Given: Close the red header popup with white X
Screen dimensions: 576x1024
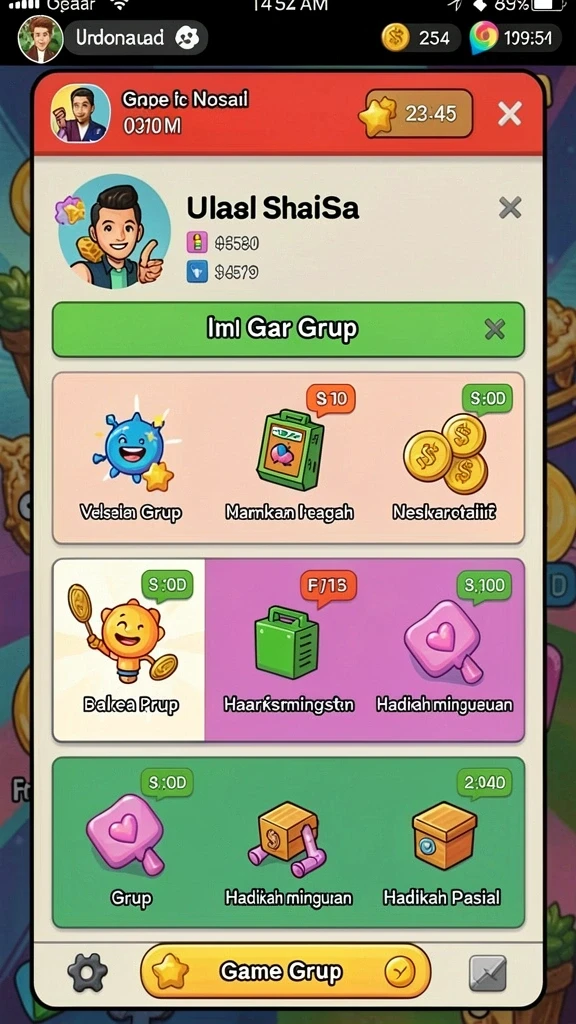Looking at the screenshot, I should pyautogui.click(x=509, y=114).
